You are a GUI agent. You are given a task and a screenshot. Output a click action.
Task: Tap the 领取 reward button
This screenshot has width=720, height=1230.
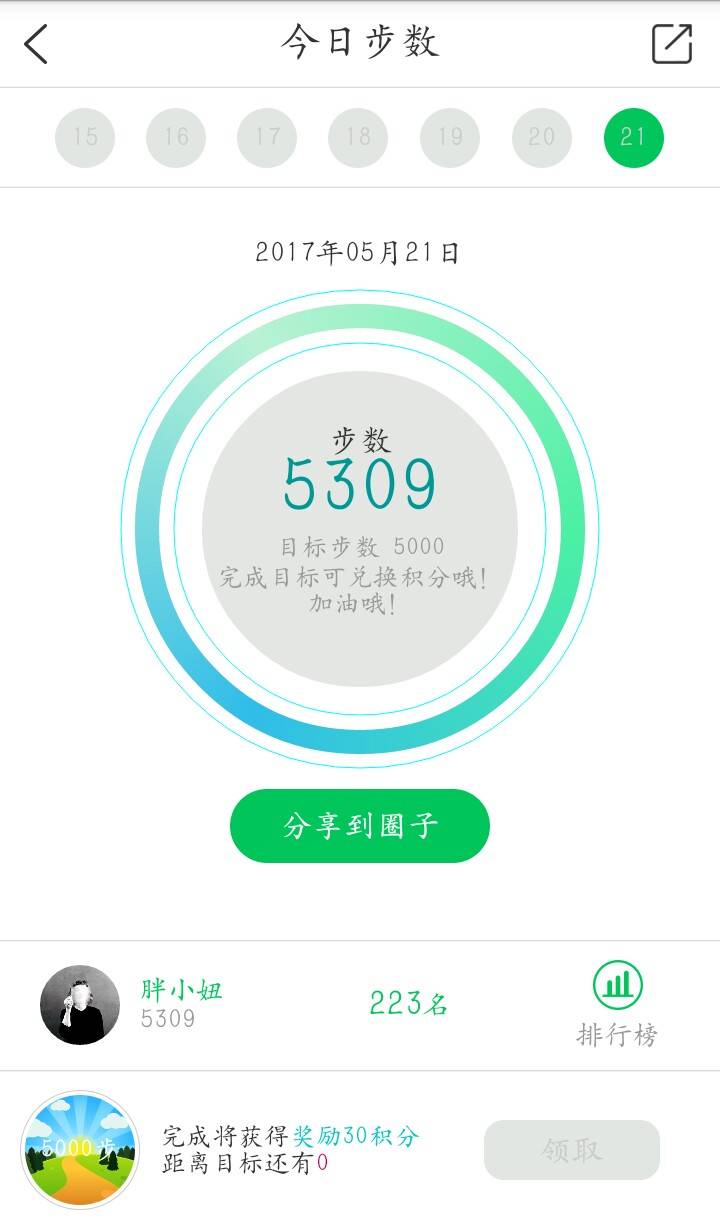click(571, 1150)
